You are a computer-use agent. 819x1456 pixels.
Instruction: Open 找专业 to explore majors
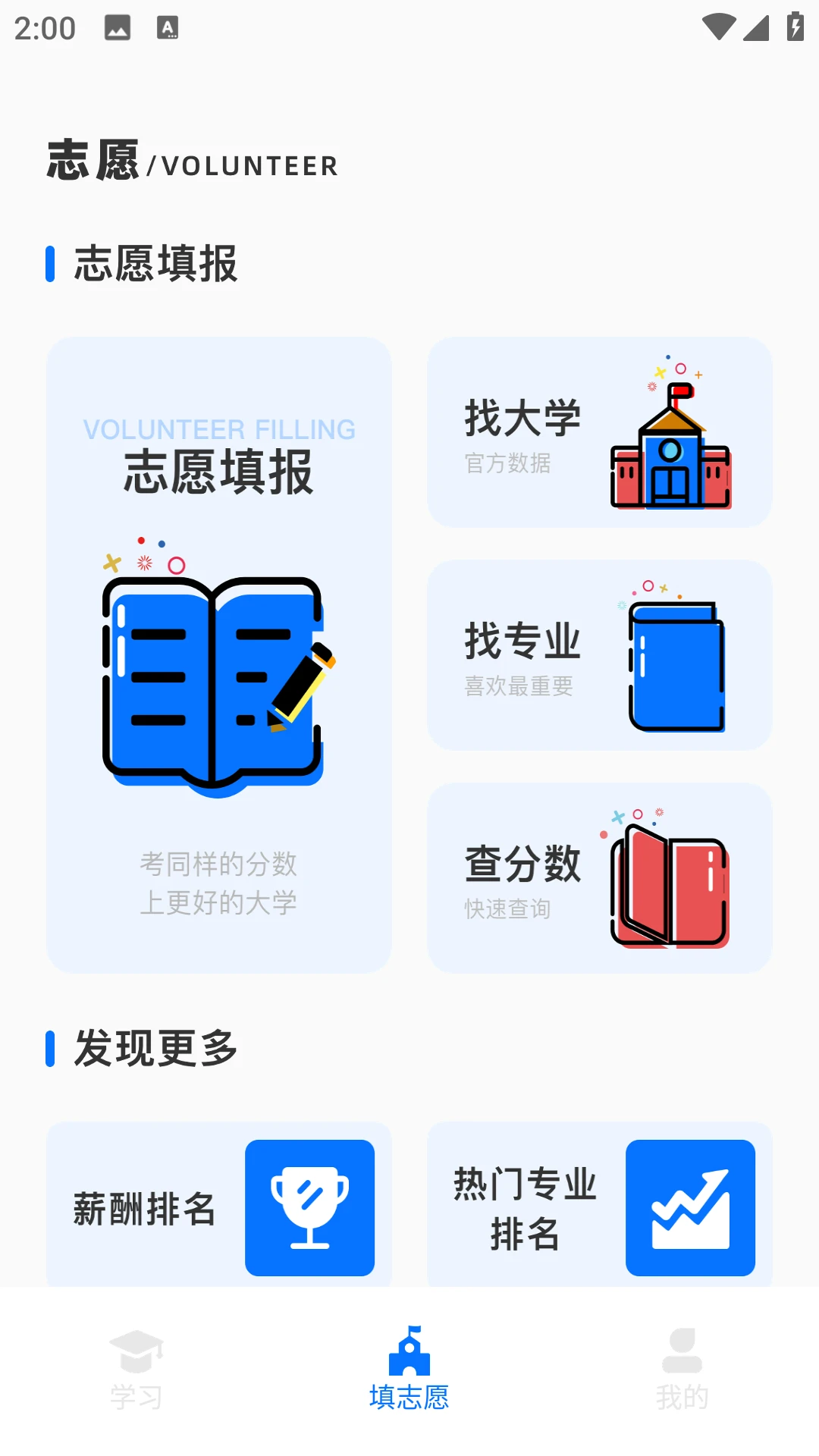pos(599,654)
